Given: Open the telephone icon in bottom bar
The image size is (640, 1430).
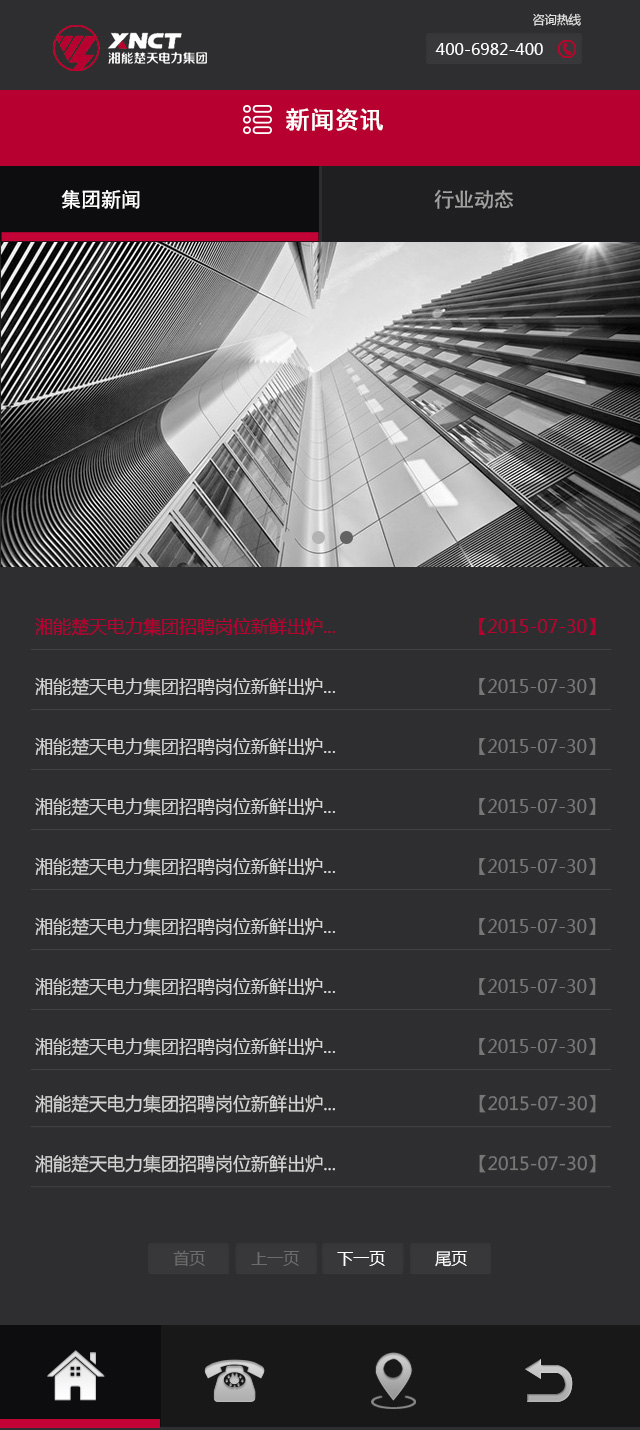Looking at the screenshot, I should coord(234,1380).
